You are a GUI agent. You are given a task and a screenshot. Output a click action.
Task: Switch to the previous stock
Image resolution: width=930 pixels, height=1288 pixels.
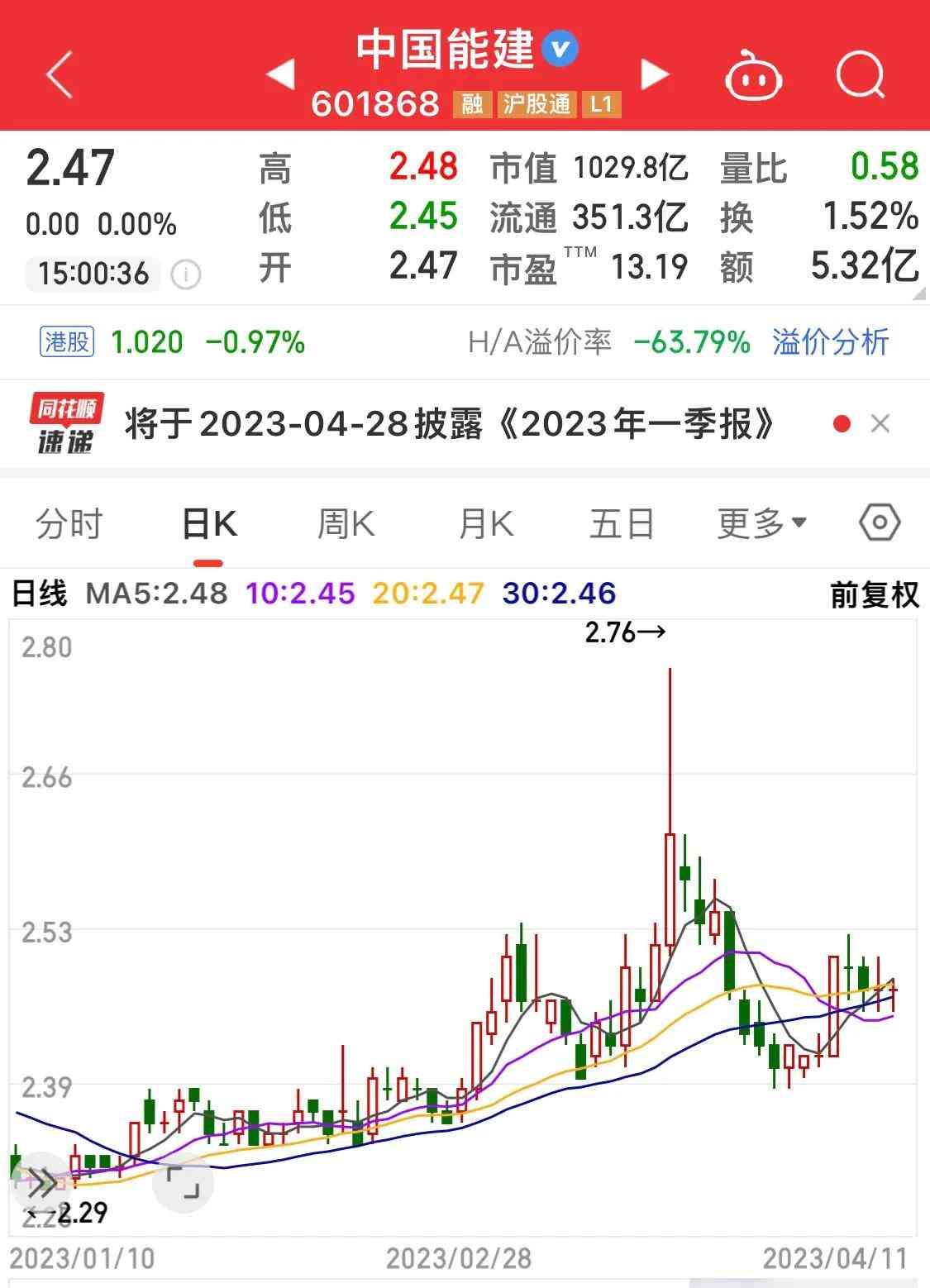(x=280, y=74)
